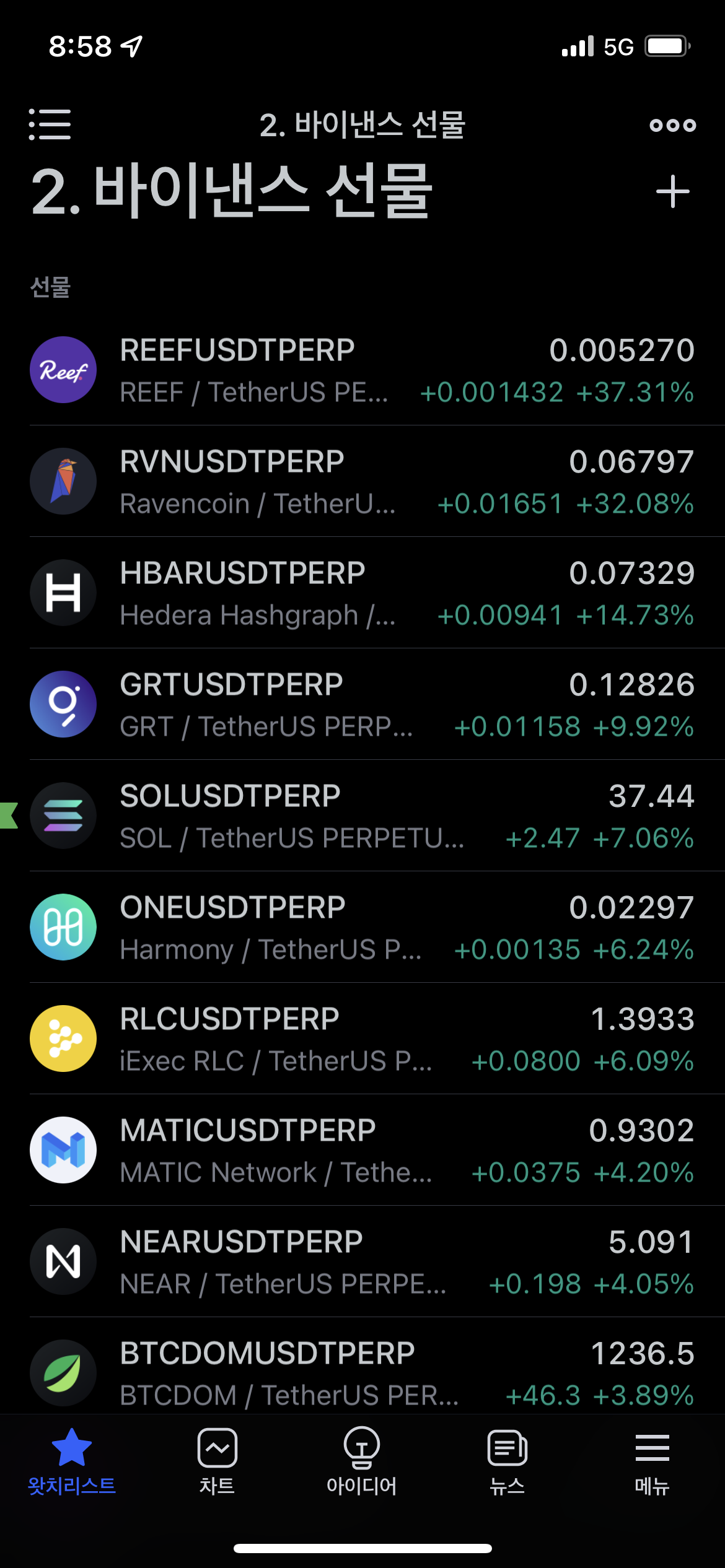The width and height of the screenshot is (725, 1568).
Task: View GRTUSDTPERP details
Action: pyautogui.click(x=362, y=704)
